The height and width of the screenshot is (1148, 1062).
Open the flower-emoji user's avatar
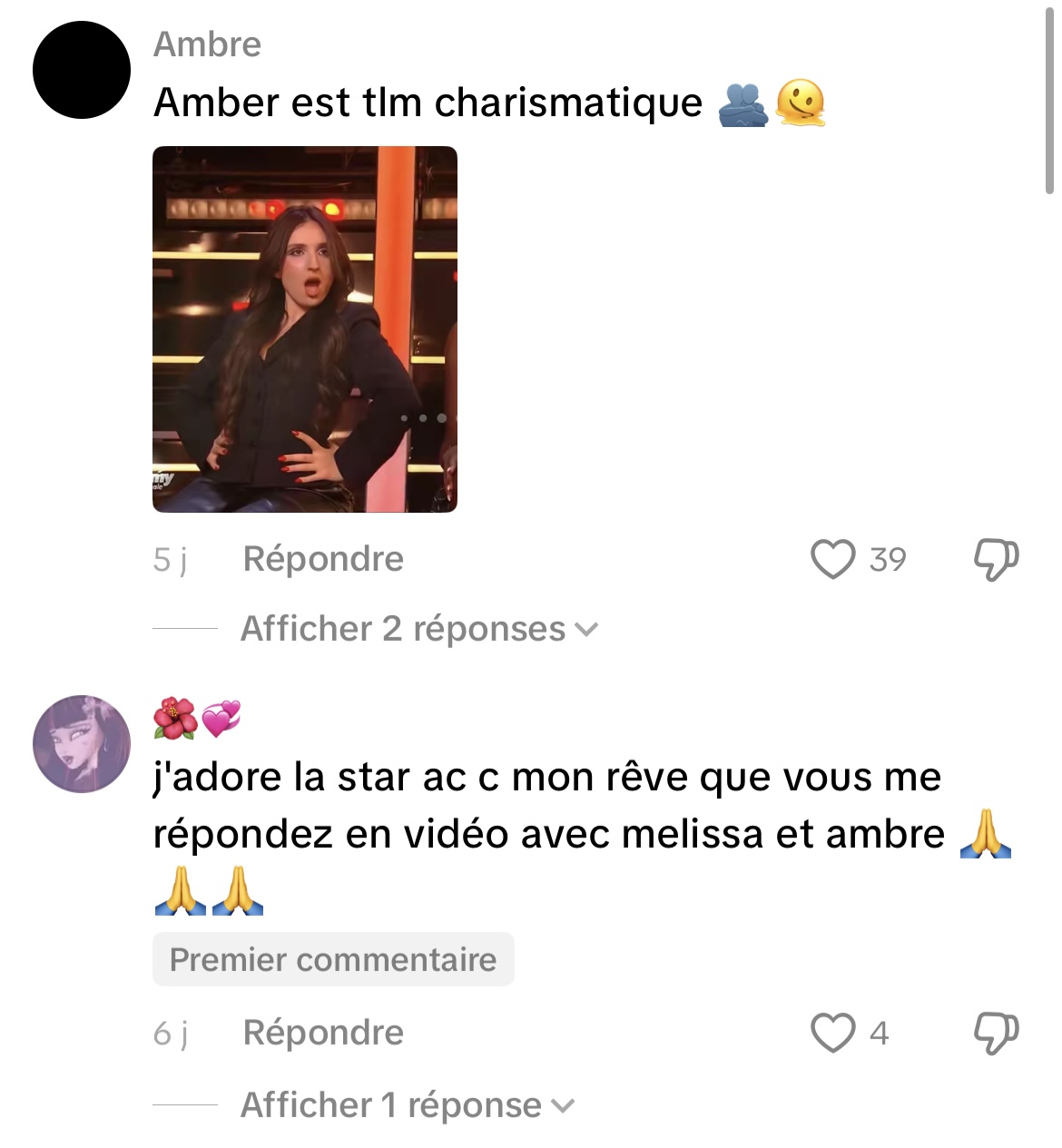[82, 744]
